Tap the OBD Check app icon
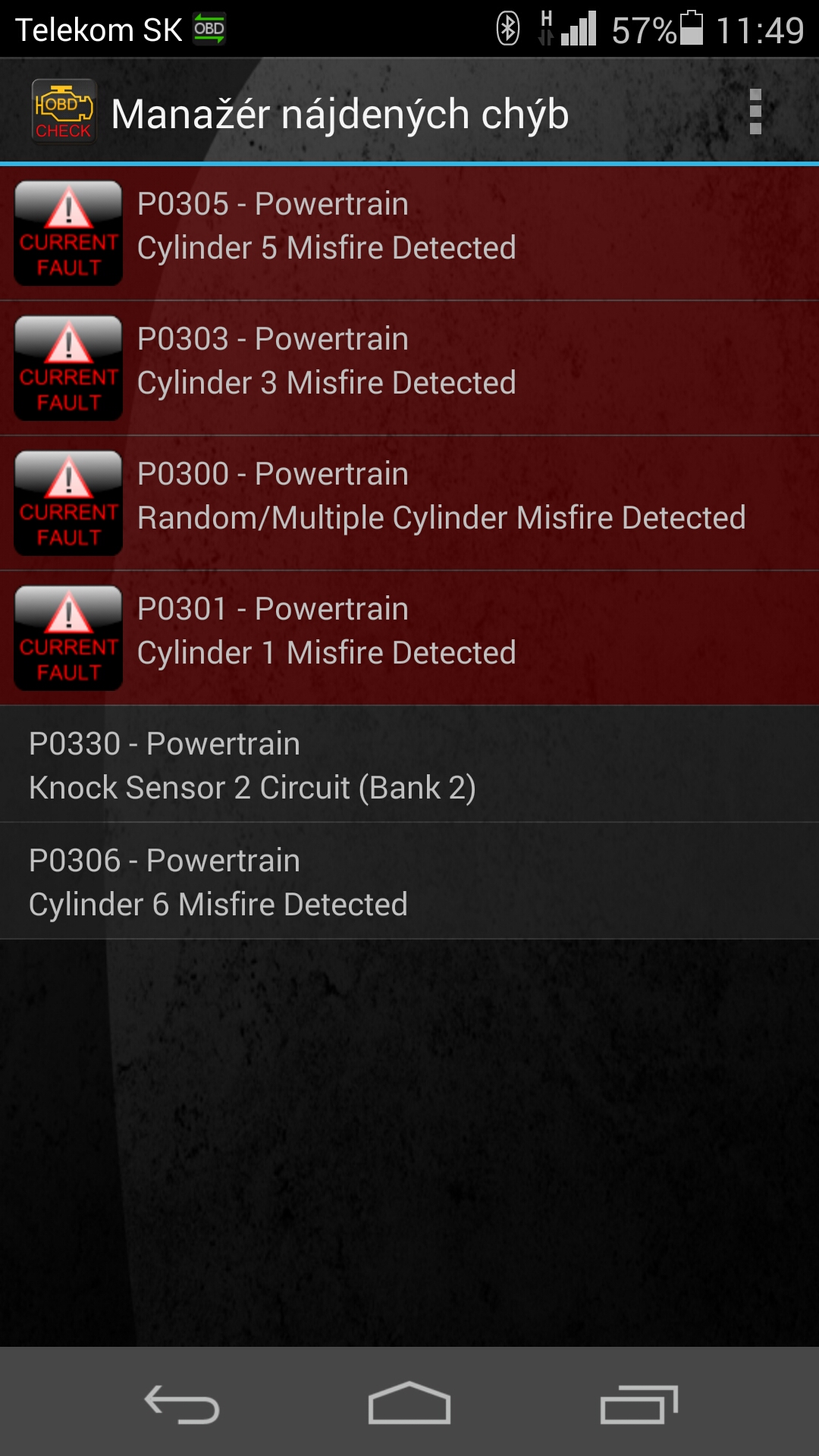The image size is (819, 1456). (x=64, y=112)
